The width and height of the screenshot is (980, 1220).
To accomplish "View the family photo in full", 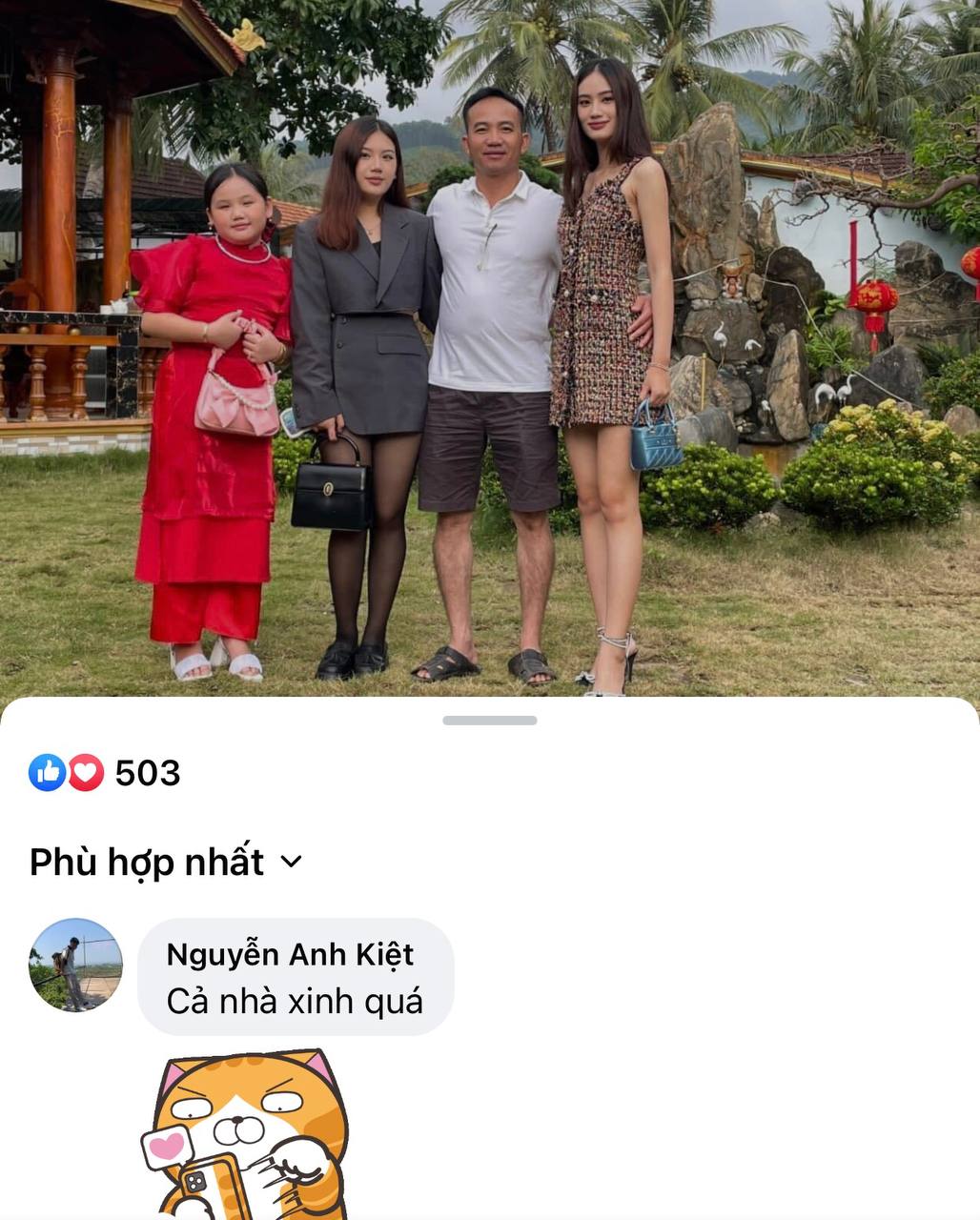I will click(490, 348).
